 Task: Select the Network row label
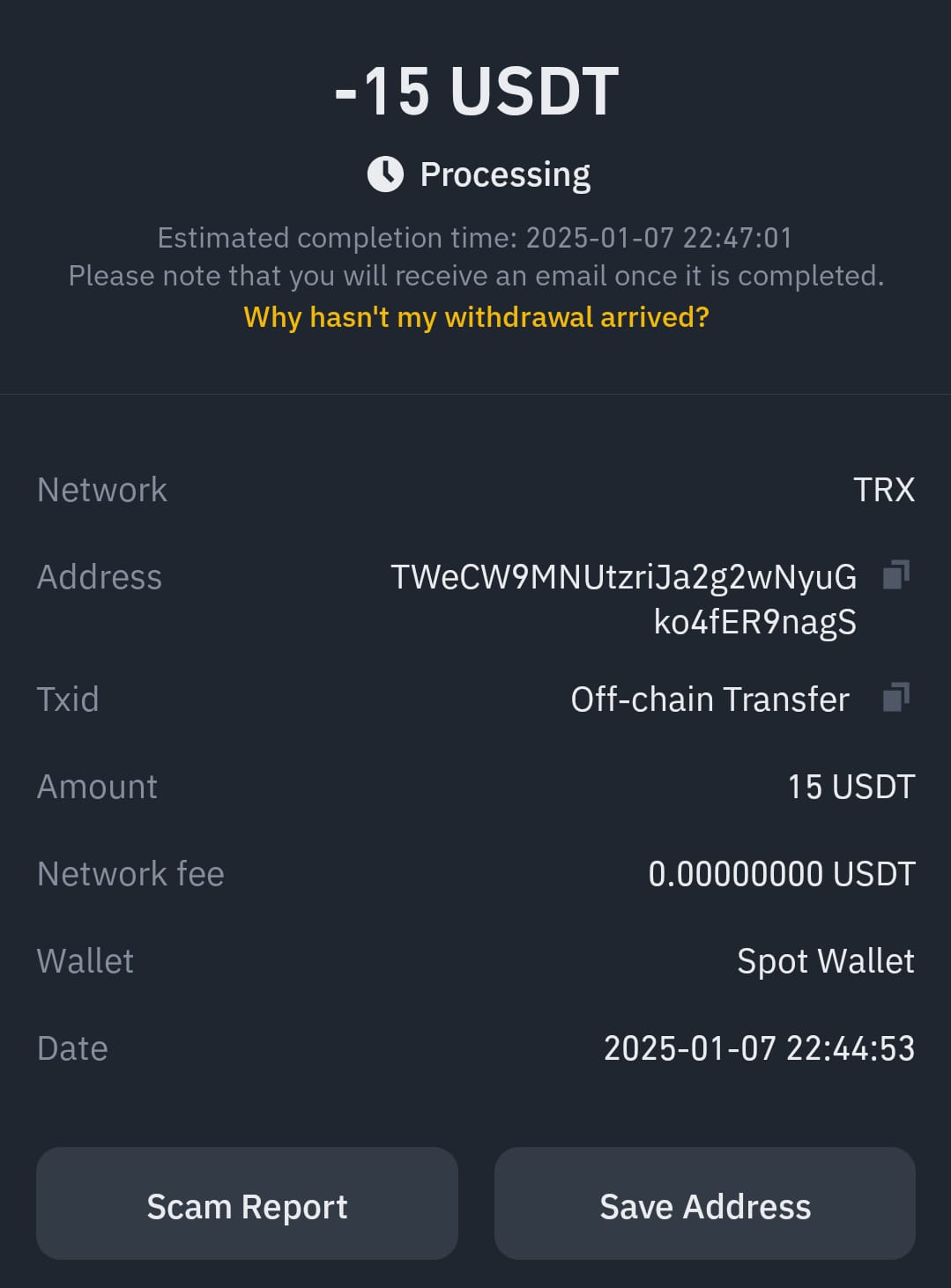[101, 489]
